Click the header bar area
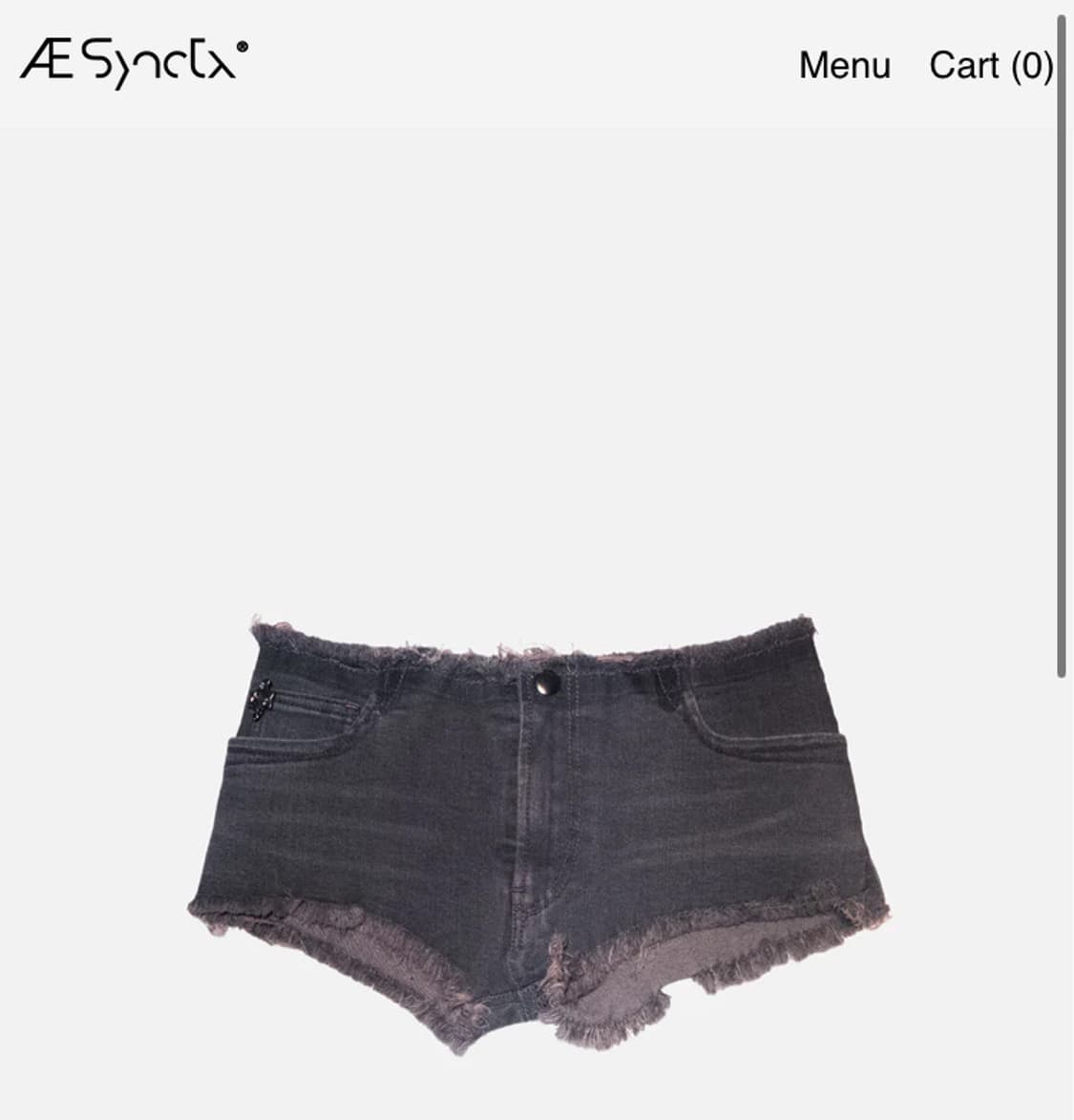 click(x=535, y=62)
